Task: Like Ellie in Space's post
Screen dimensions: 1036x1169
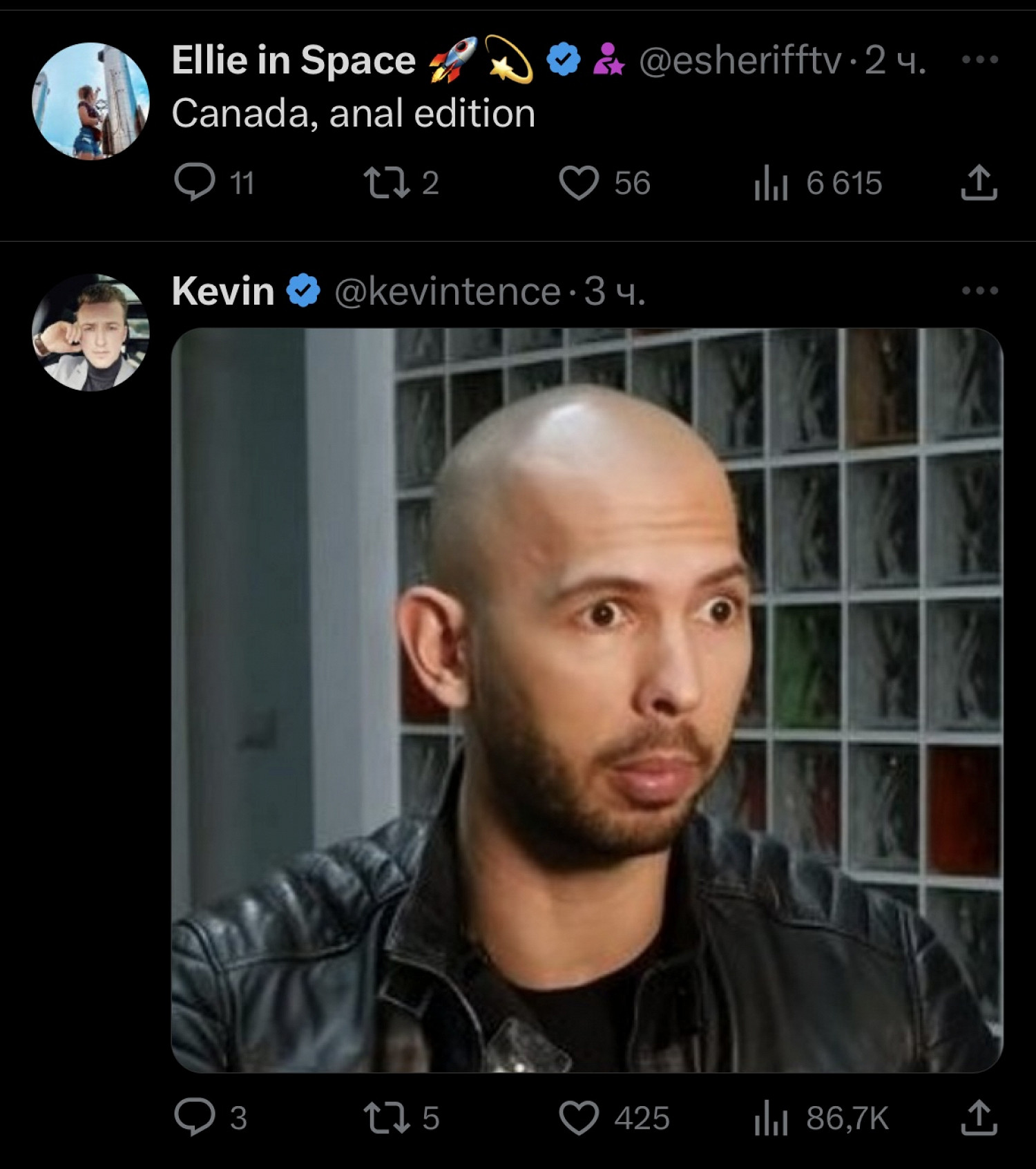Action: point(579,184)
